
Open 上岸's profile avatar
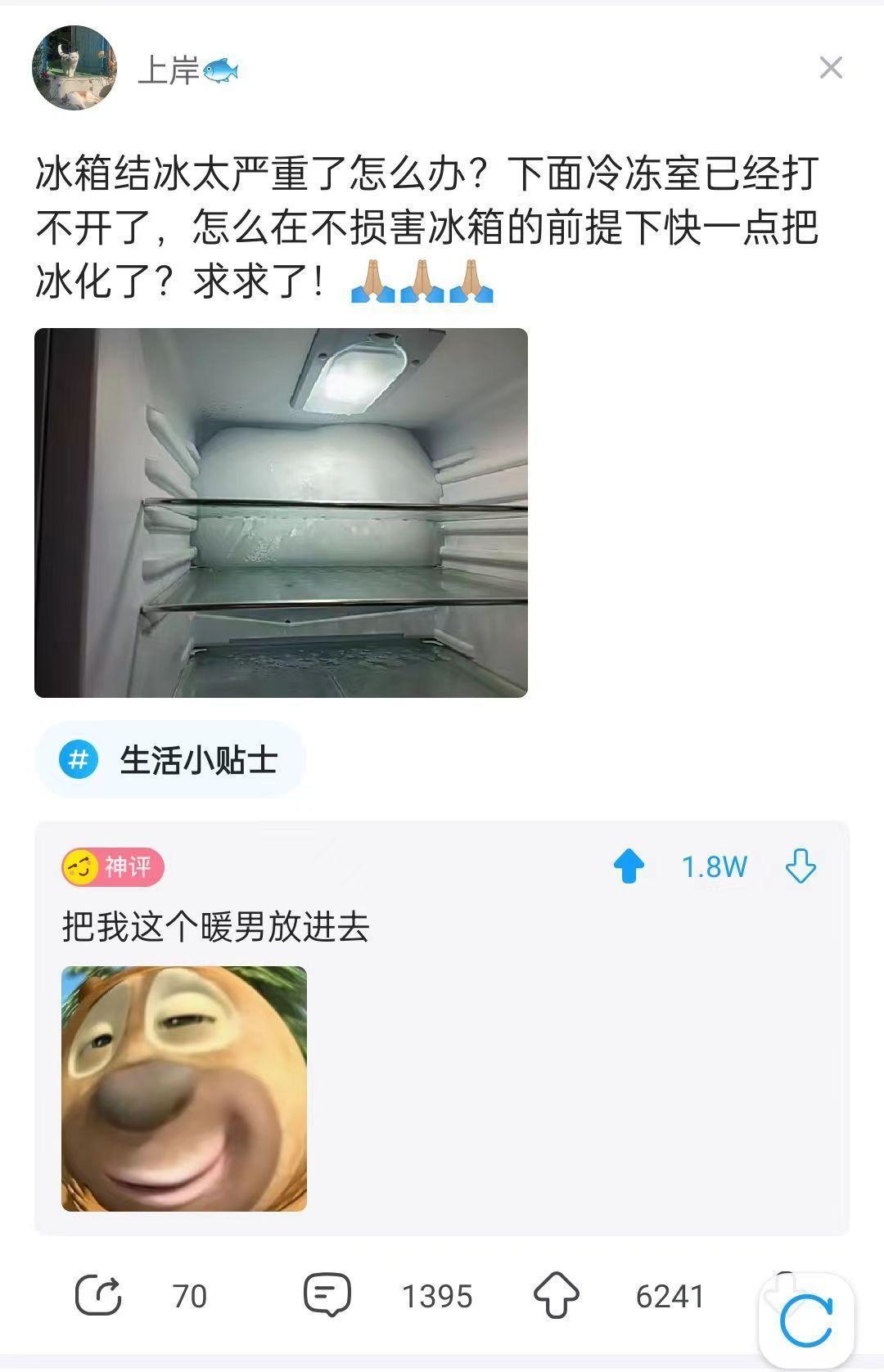click(74, 68)
